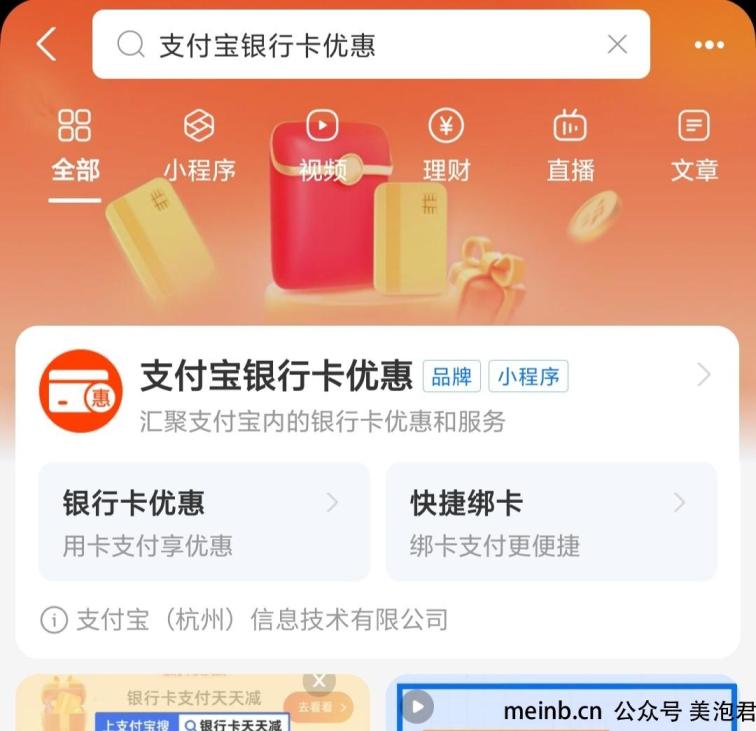Screen dimensions: 756x731
Task: Play the video thumbnail at bottom right
Action: point(418,707)
